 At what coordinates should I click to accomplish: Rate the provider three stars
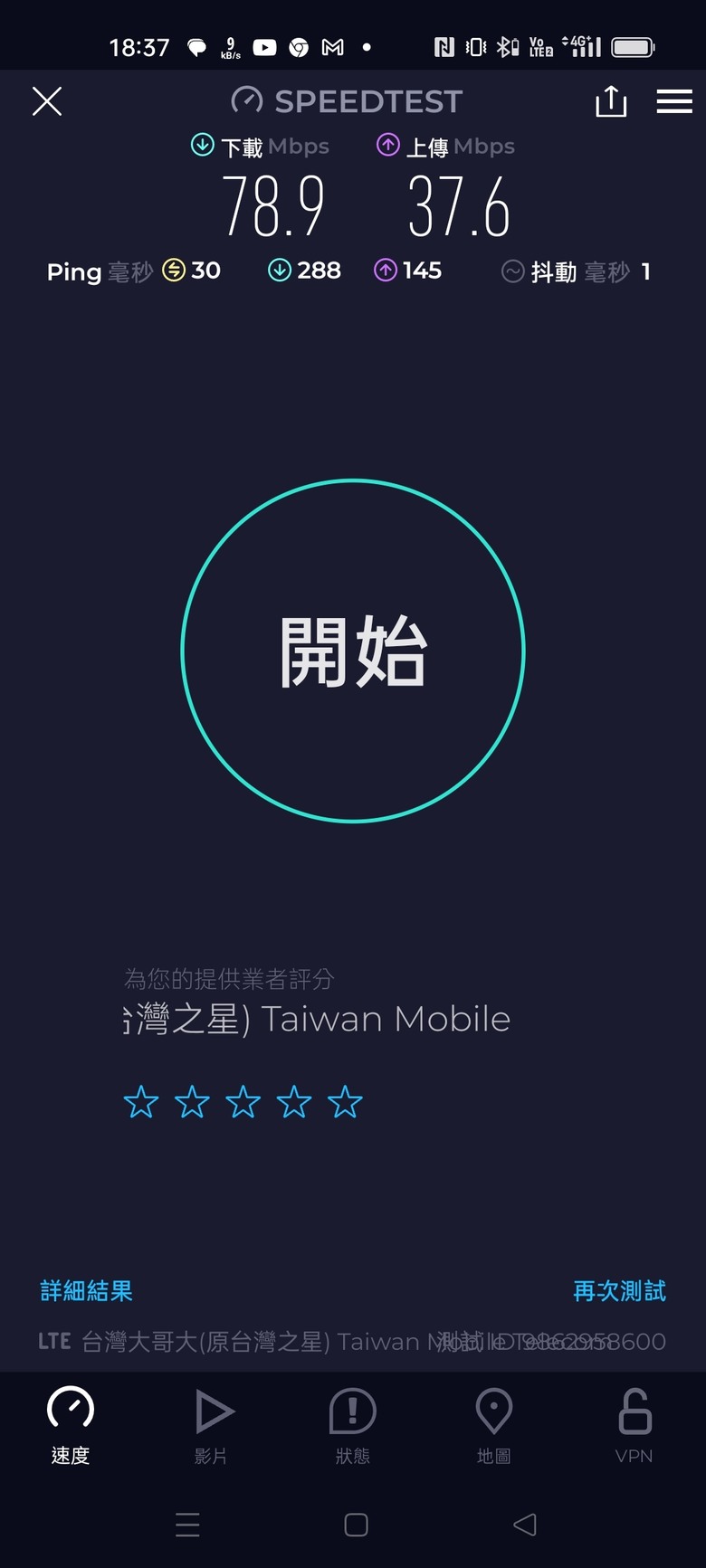[x=243, y=1103]
